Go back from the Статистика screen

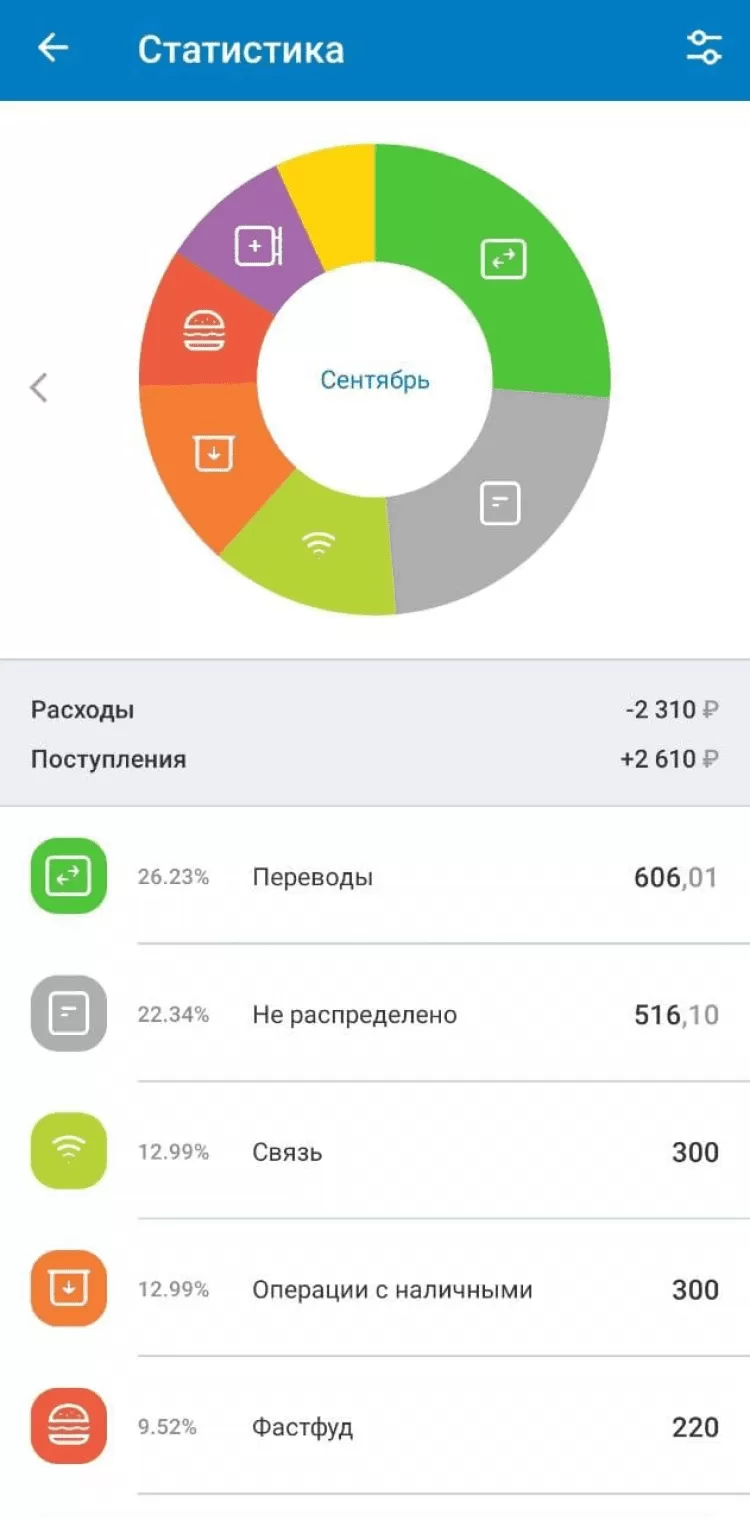click(52, 48)
